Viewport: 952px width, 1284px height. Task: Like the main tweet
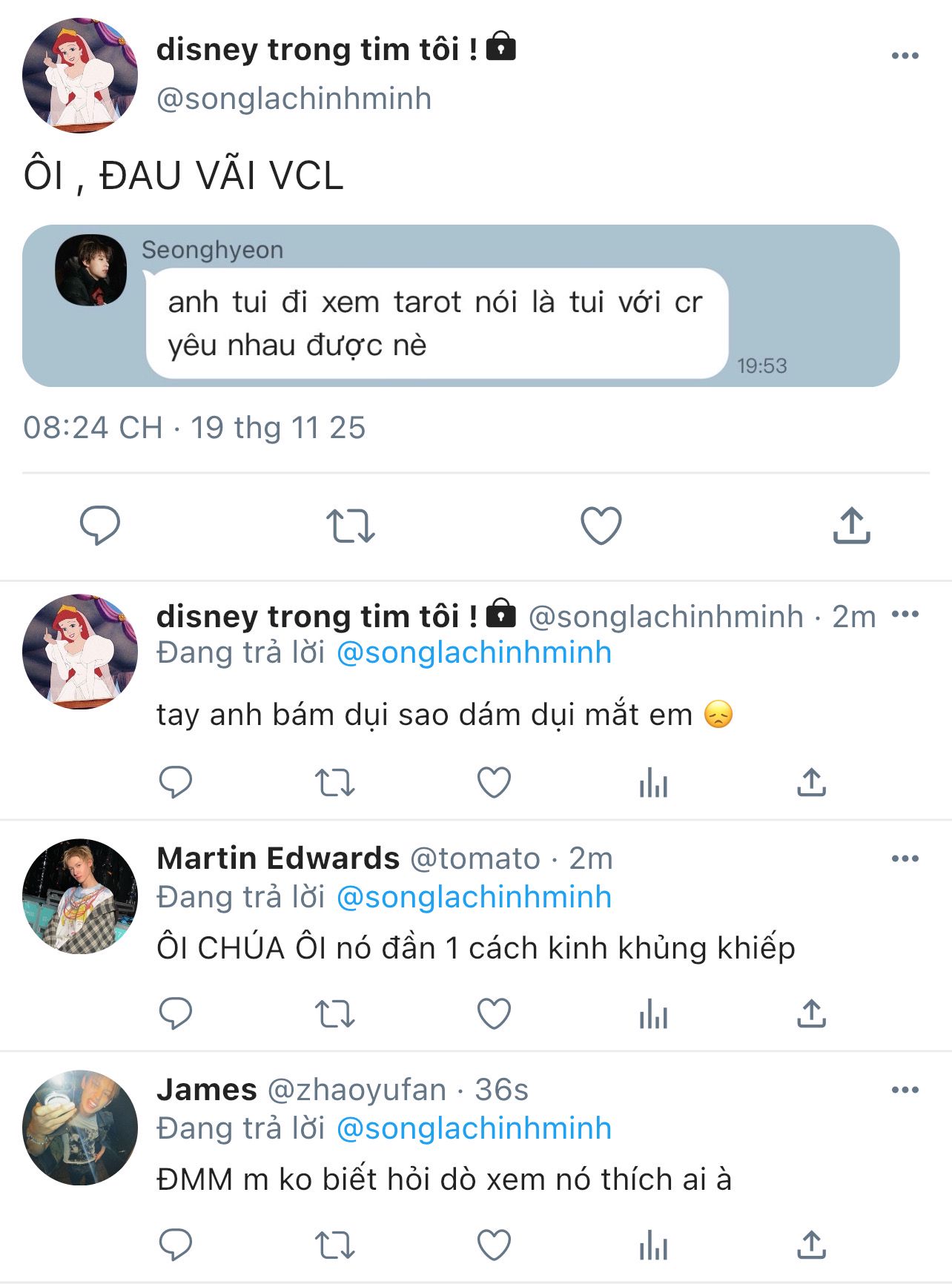pyautogui.click(x=601, y=526)
